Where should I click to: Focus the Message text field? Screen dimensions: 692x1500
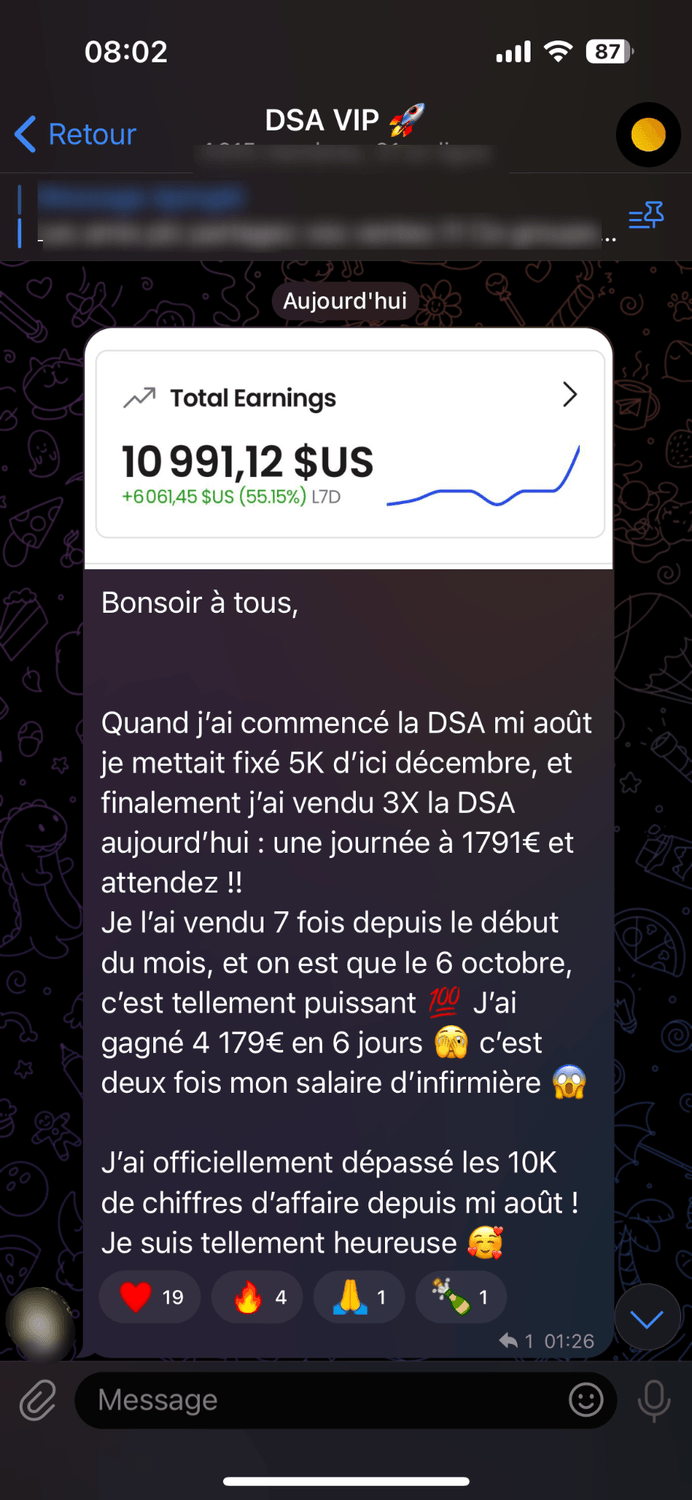pos(320,1400)
